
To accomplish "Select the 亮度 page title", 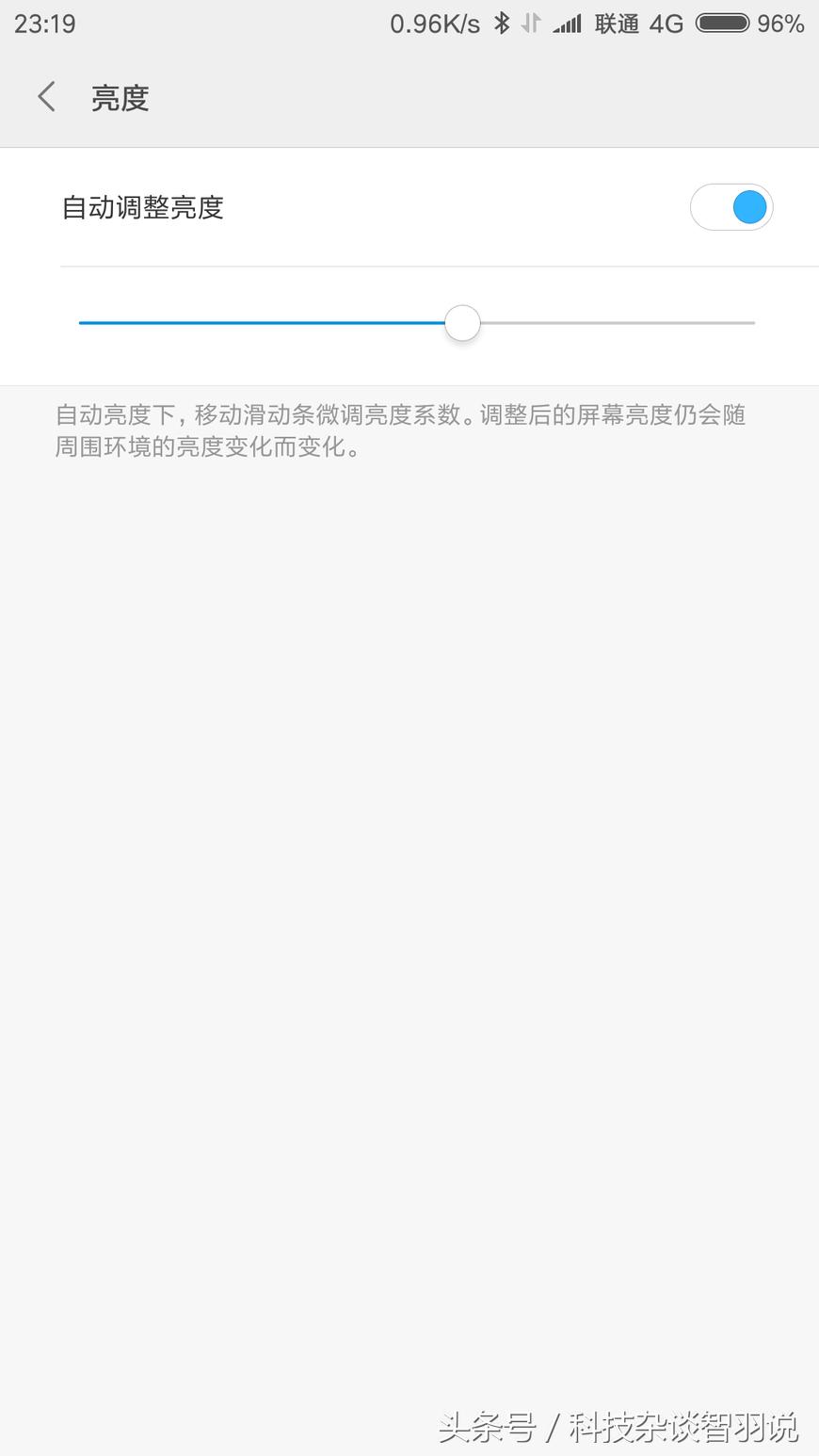I will tap(120, 98).
